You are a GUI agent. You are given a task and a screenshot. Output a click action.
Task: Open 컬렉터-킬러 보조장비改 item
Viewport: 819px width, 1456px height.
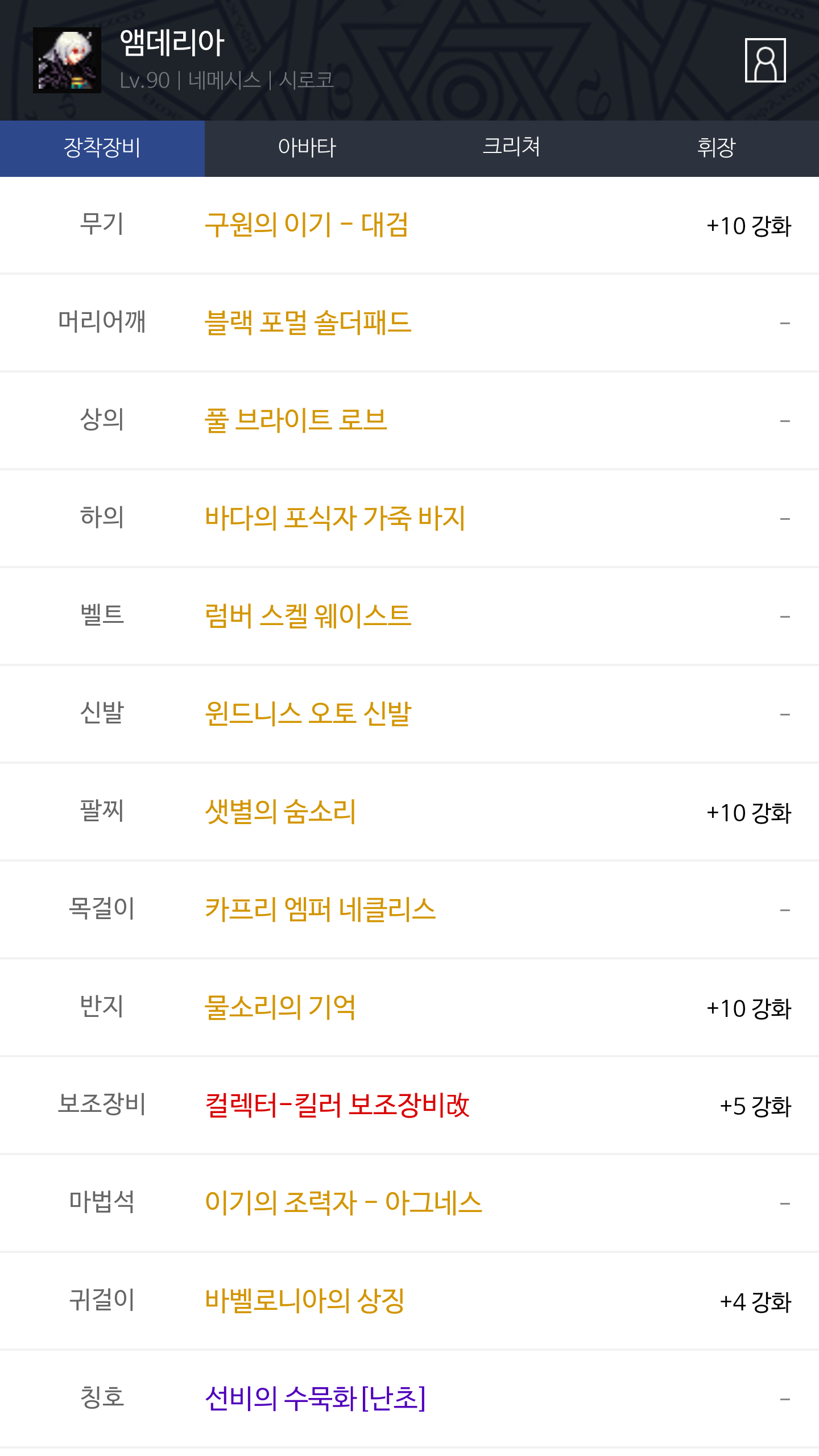(x=337, y=1106)
